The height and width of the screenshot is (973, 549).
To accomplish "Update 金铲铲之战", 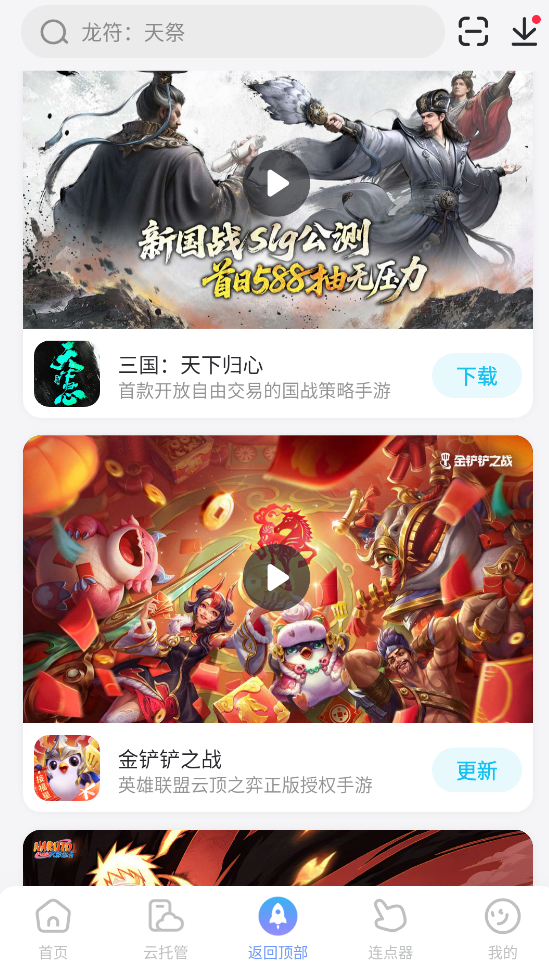I will pos(476,770).
